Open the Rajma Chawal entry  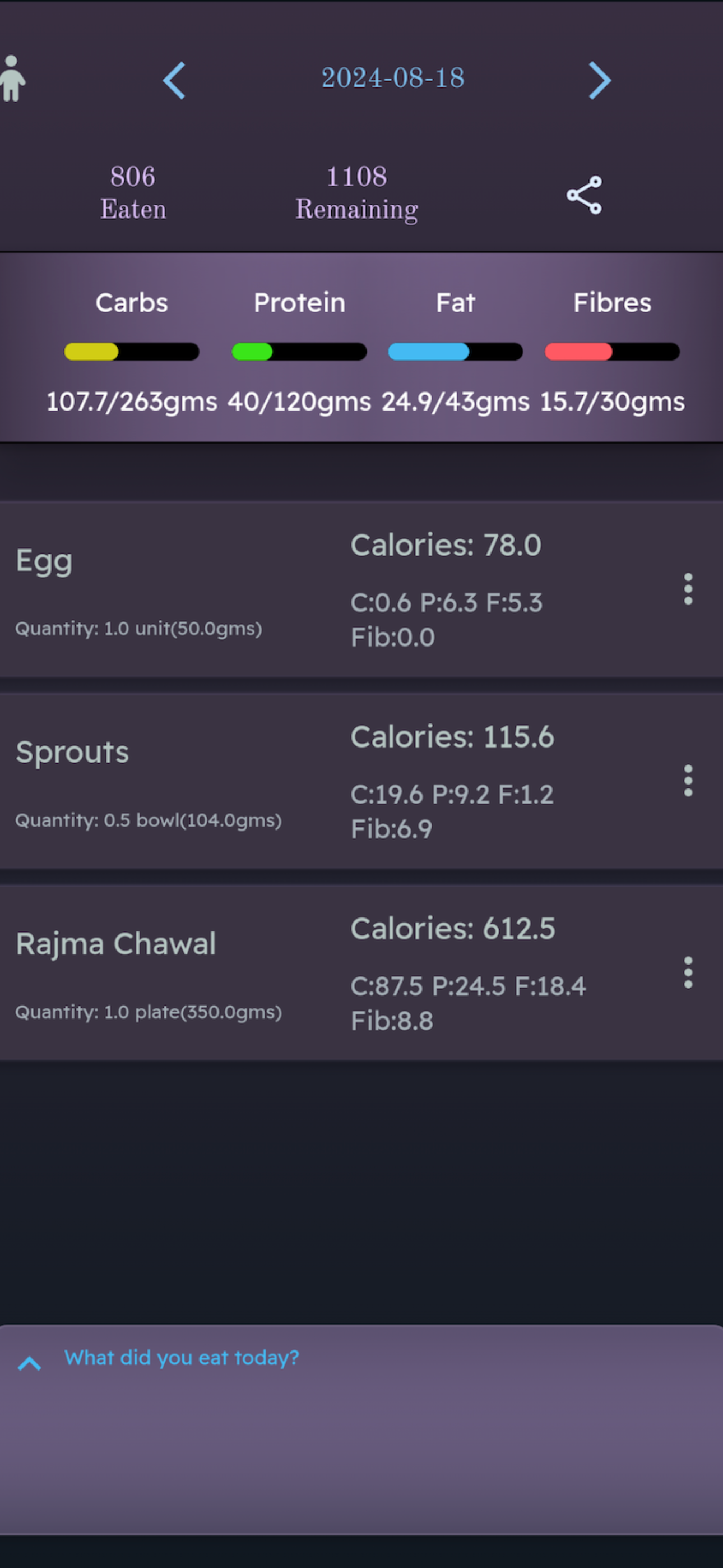coord(361,972)
